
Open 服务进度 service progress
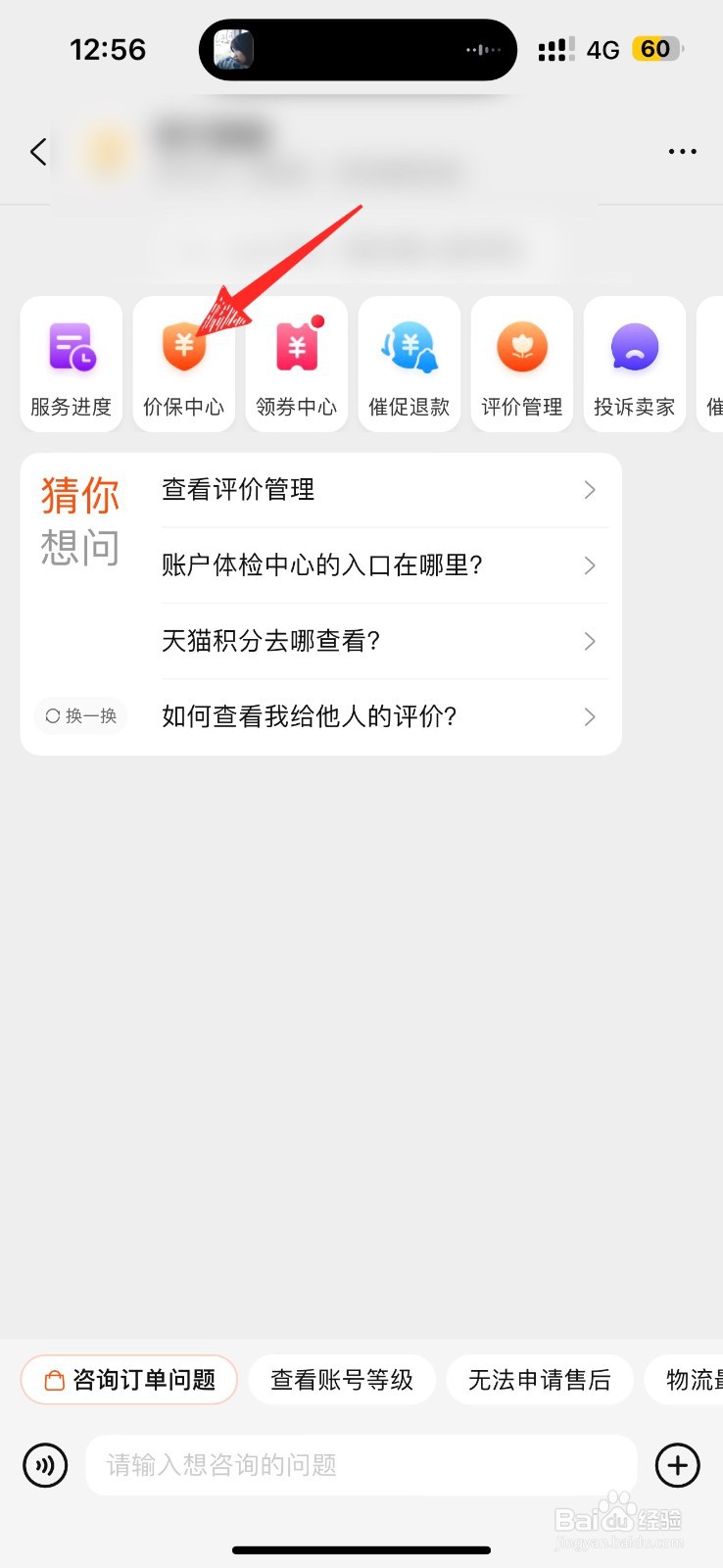tap(72, 365)
